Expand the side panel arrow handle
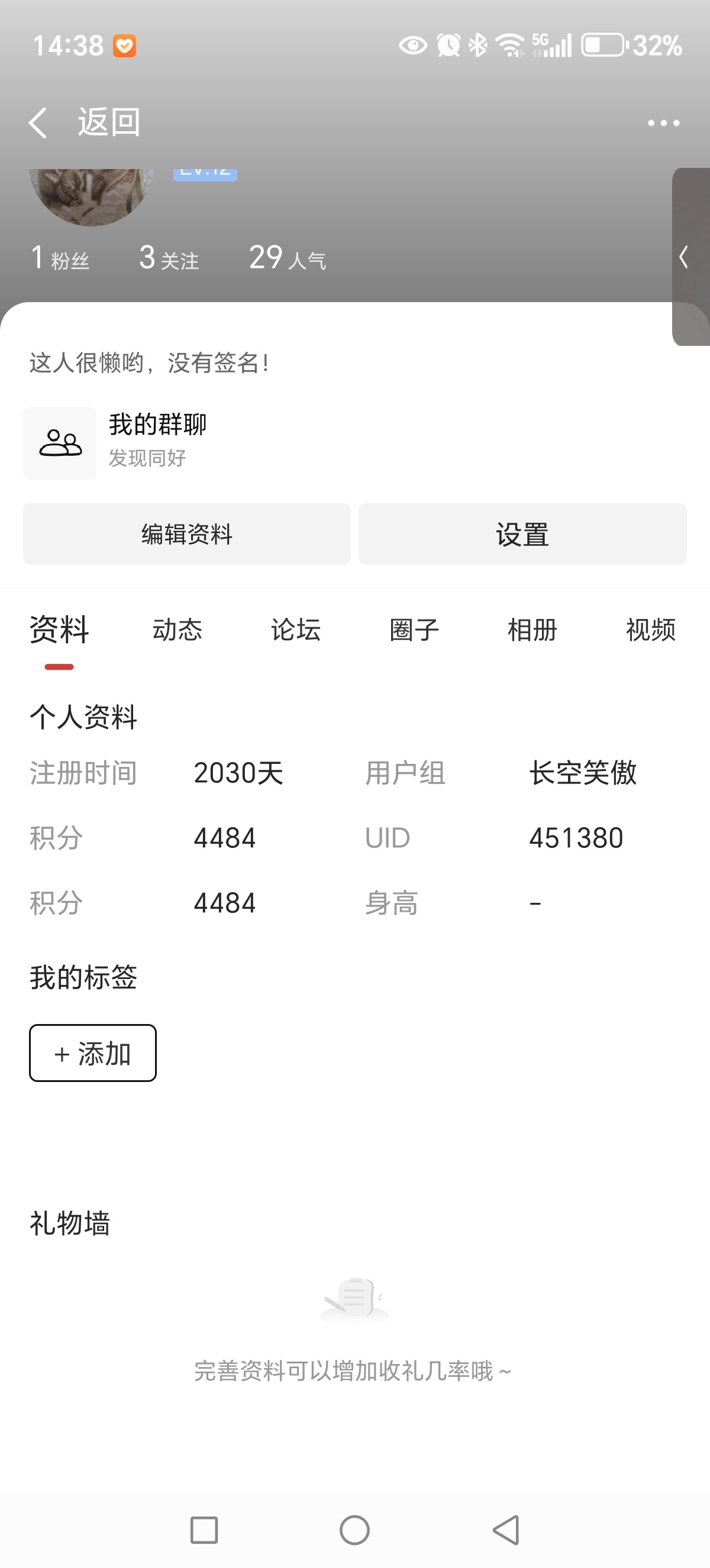710x1568 pixels. point(686,257)
